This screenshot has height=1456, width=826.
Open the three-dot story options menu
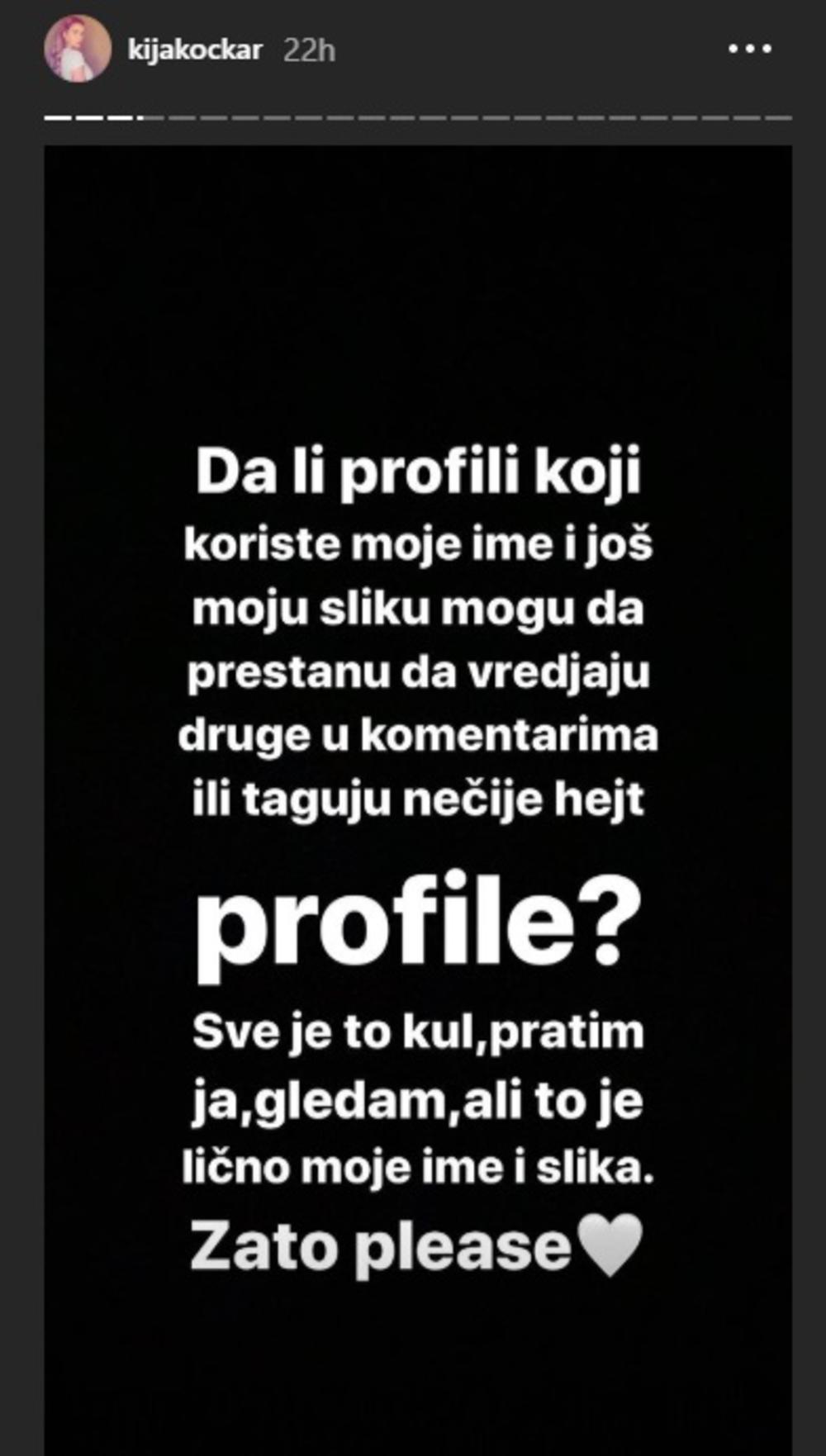click(x=749, y=50)
